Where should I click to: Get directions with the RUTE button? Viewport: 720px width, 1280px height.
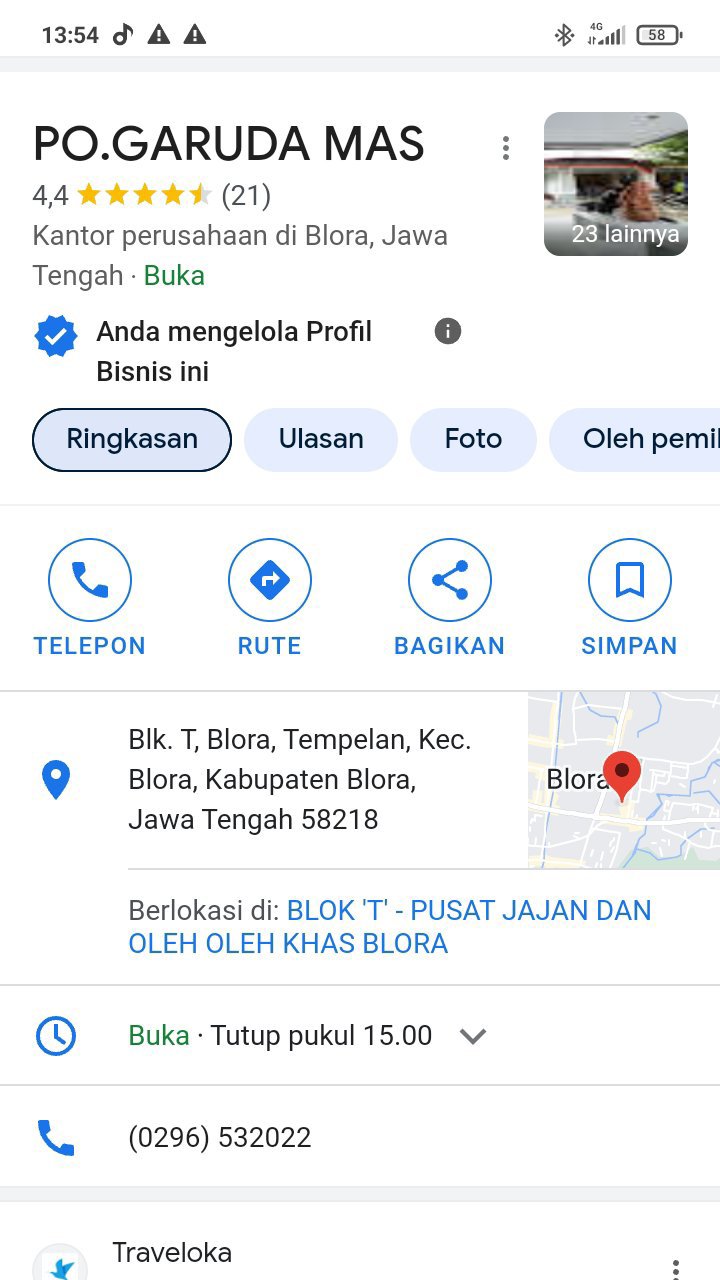270,598
